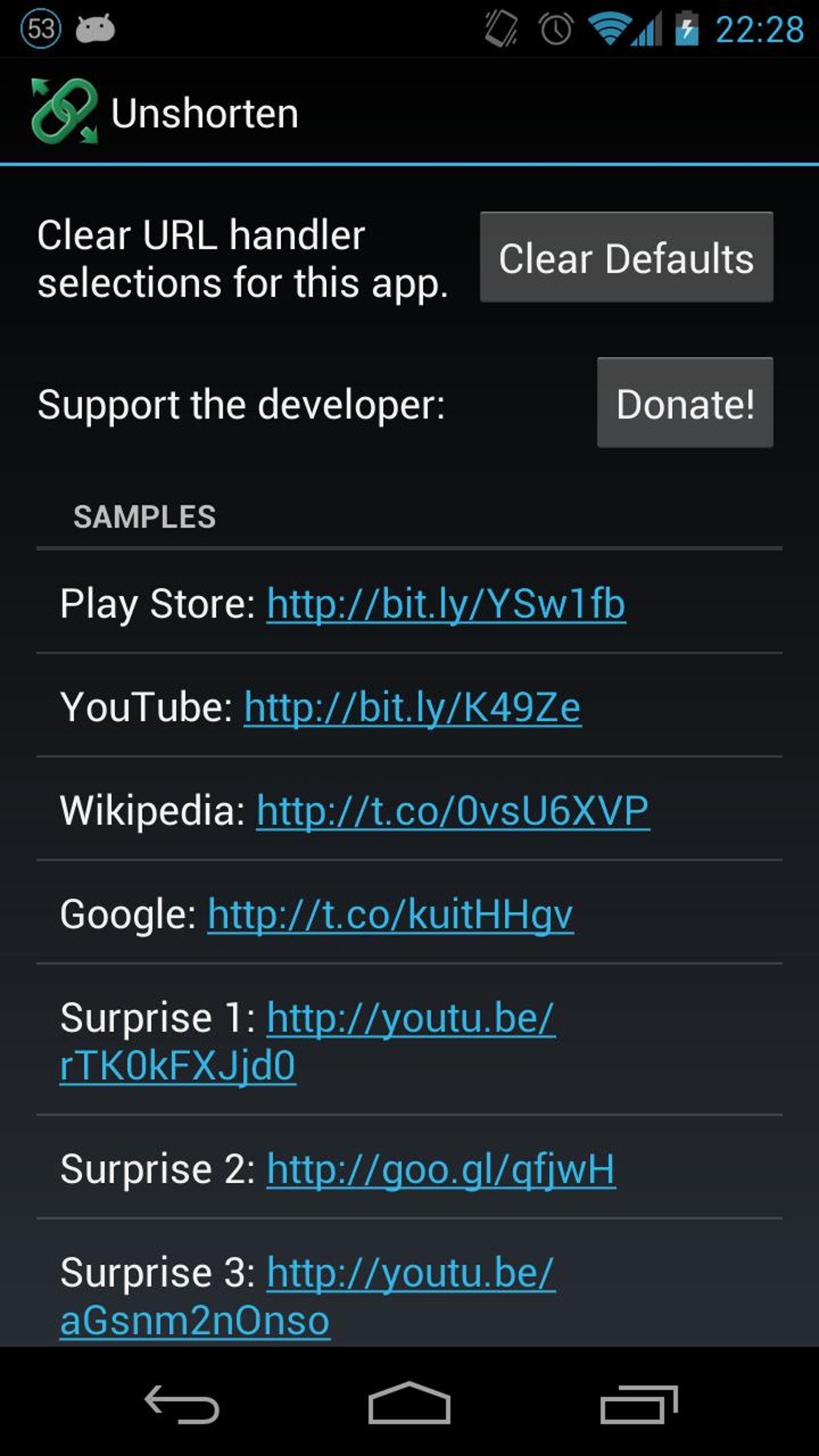Return to the home screen

pyautogui.click(x=409, y=1403)
